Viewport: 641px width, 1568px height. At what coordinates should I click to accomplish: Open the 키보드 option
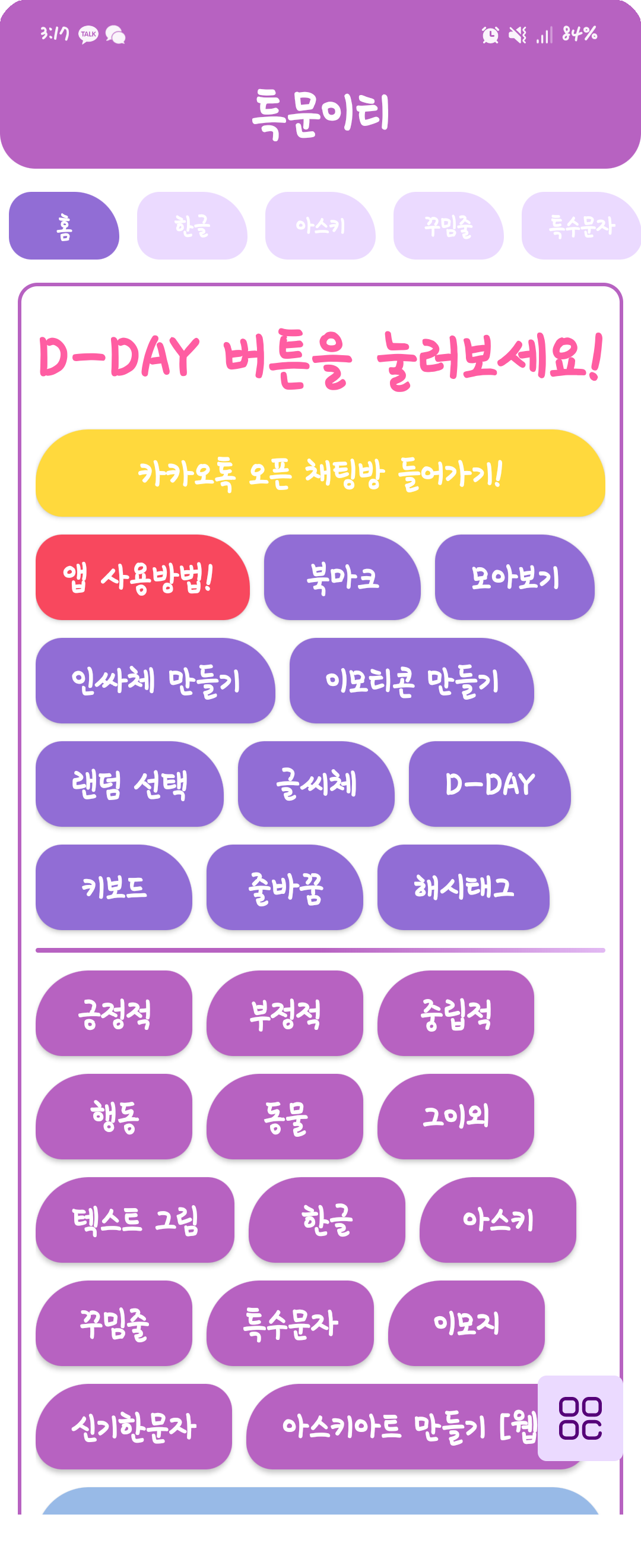coord(114,887)
